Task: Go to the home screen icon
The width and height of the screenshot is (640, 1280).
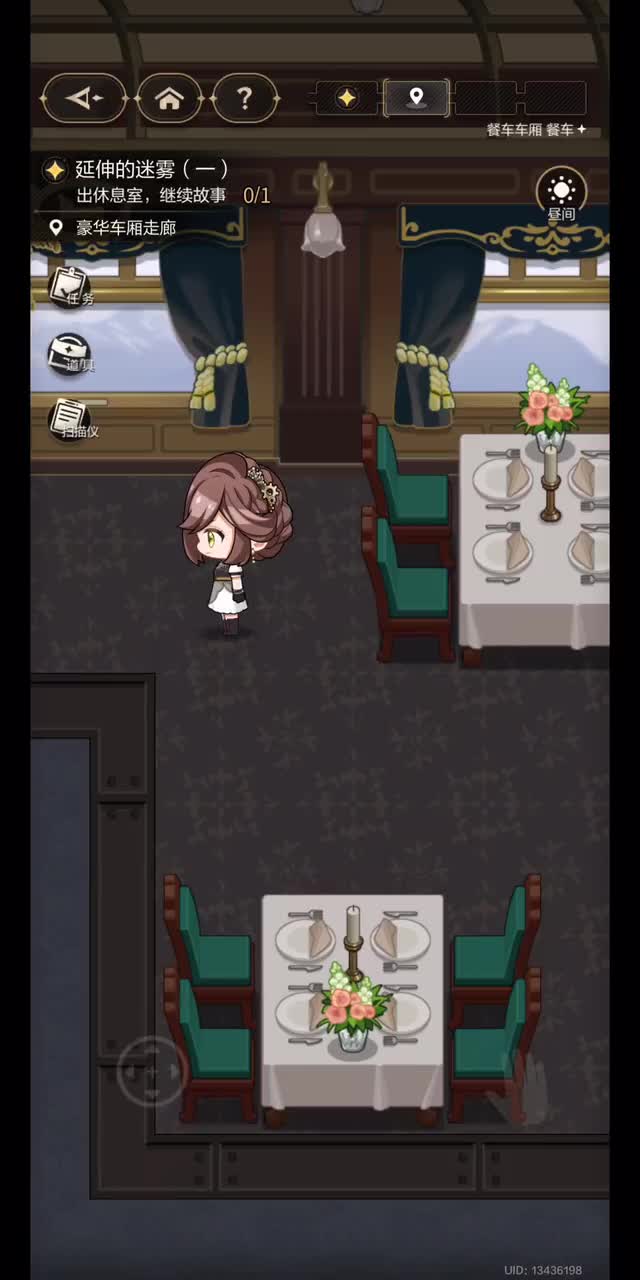Action: (x=169, y=98)
